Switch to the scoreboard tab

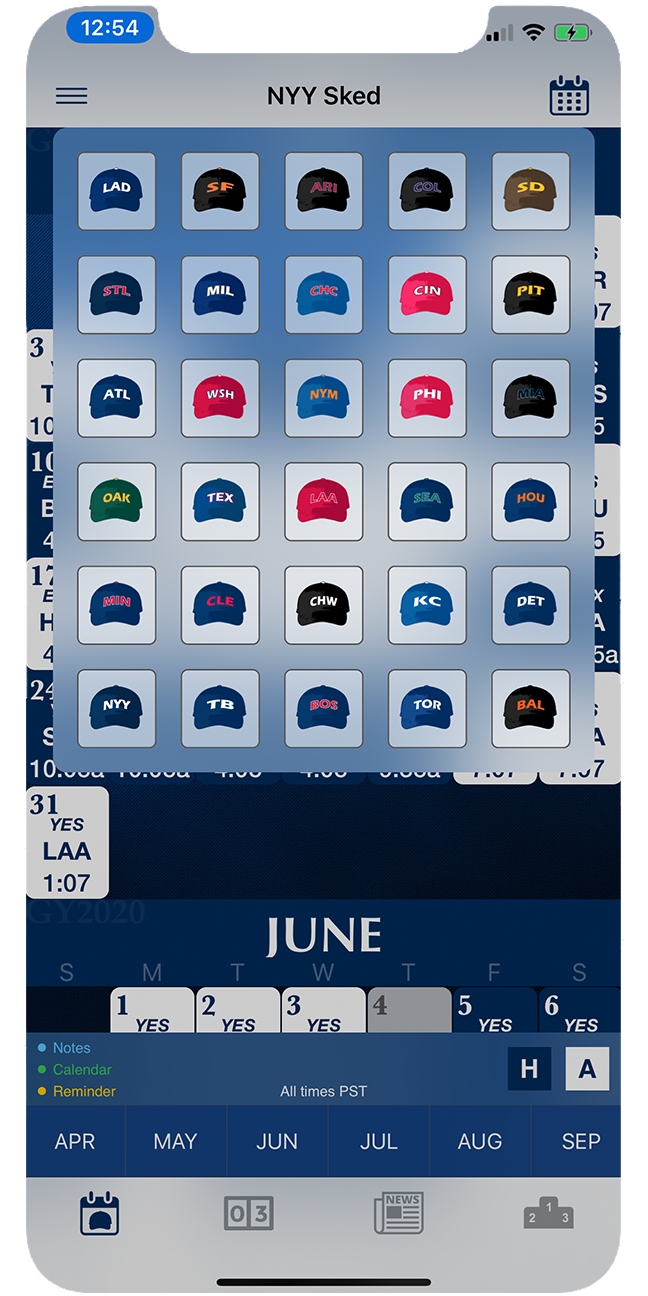pos(248,1214)
